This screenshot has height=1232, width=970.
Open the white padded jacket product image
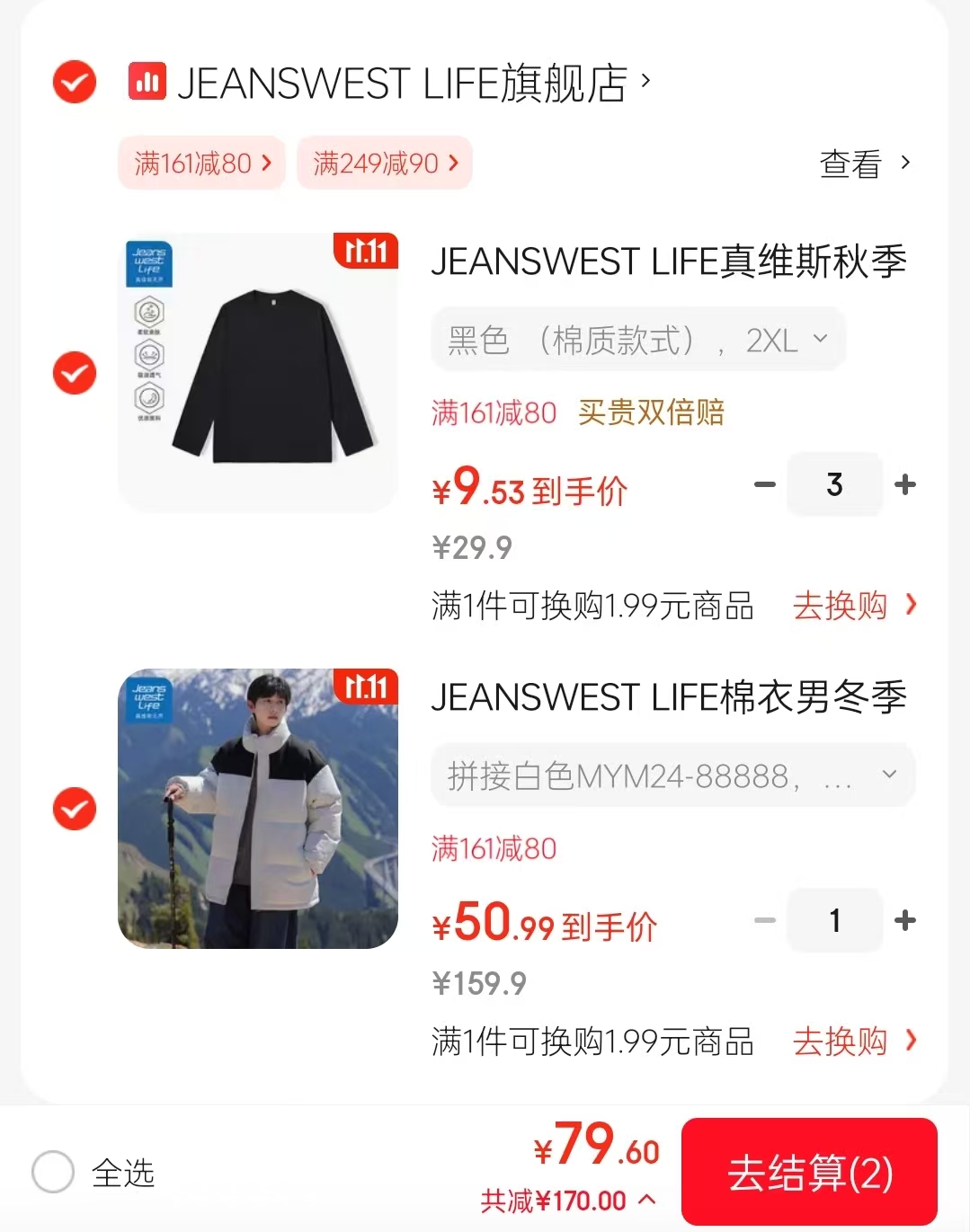point(258,809)
